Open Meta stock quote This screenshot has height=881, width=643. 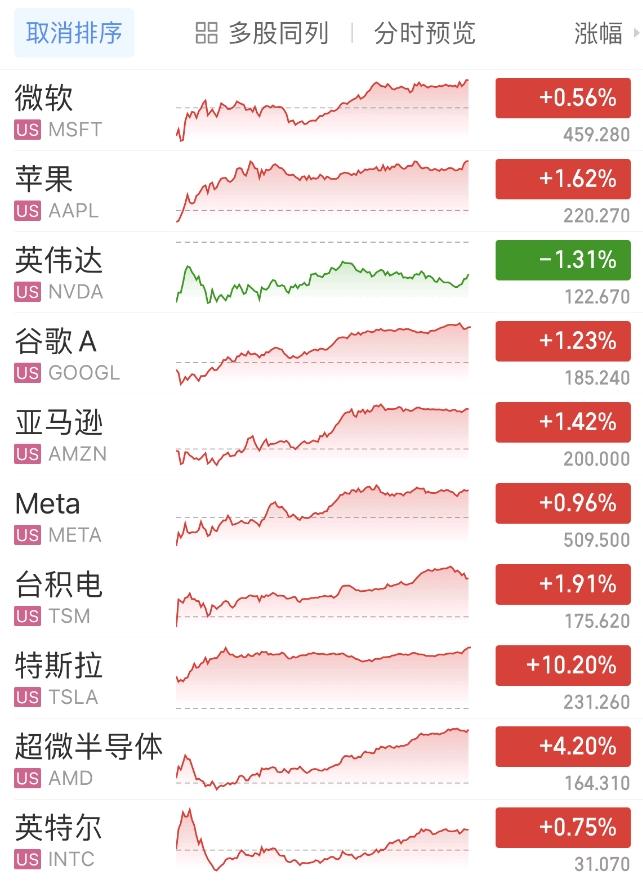[x=58, y=516]
